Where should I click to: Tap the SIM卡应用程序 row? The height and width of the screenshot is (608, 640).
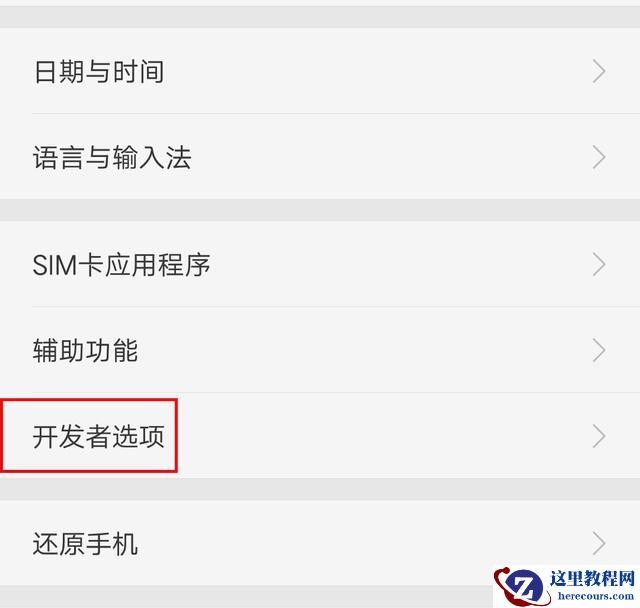[320, 265]
